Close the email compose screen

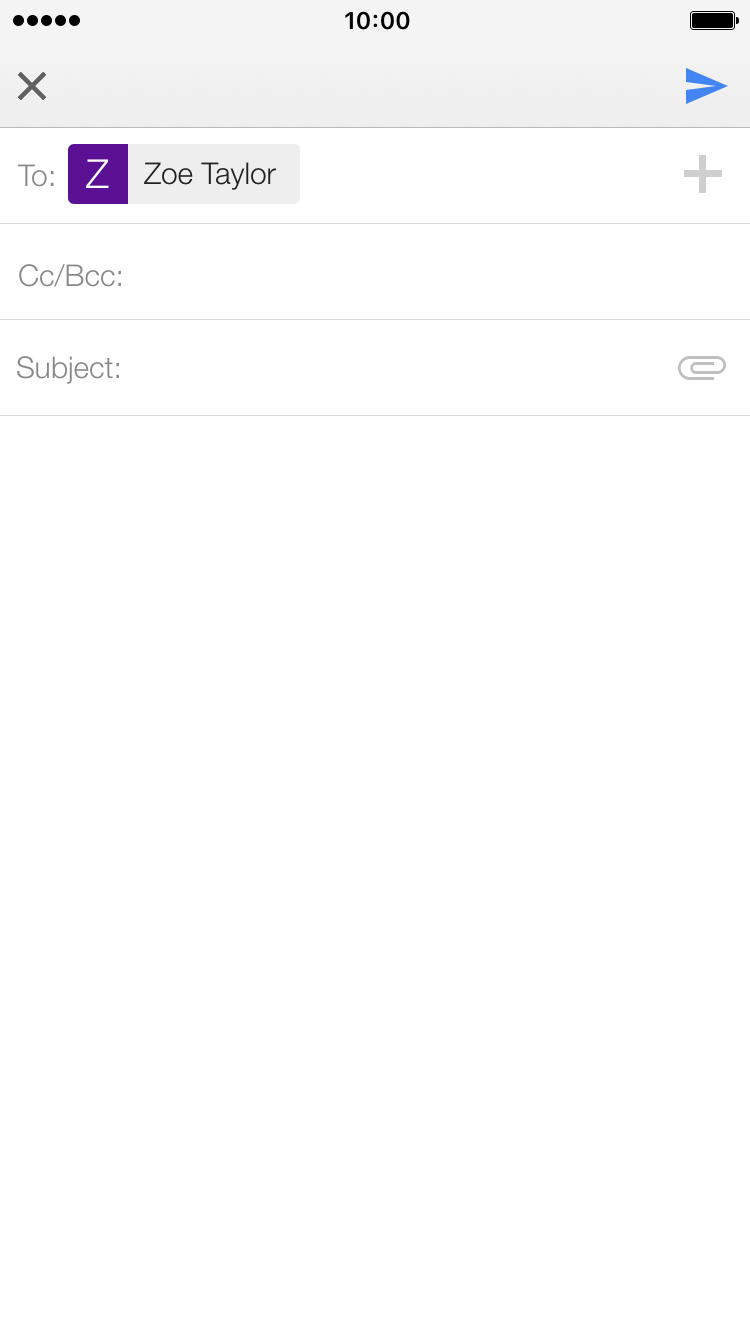(x=32, y=87)
